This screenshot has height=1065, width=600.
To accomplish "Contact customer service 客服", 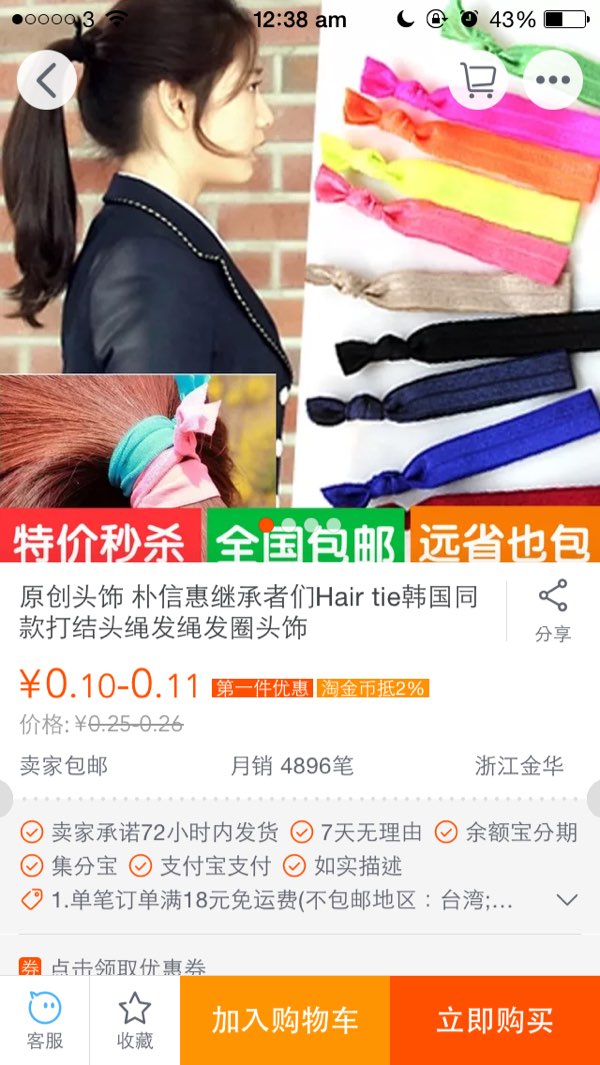I will pyautogui.click(x=45, y=1020).
